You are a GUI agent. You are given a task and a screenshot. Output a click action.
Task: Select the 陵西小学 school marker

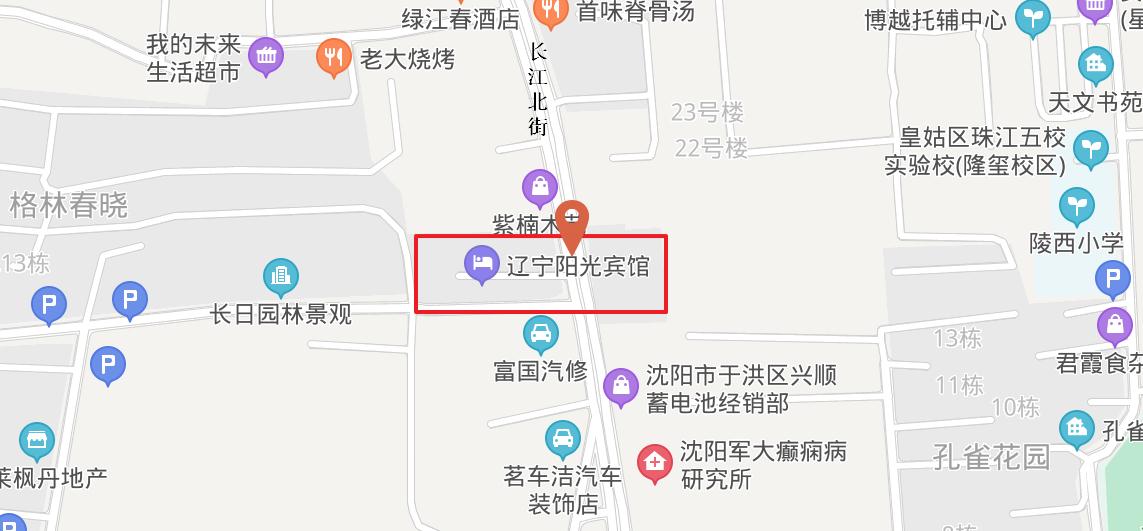(x=1077, y=205)
